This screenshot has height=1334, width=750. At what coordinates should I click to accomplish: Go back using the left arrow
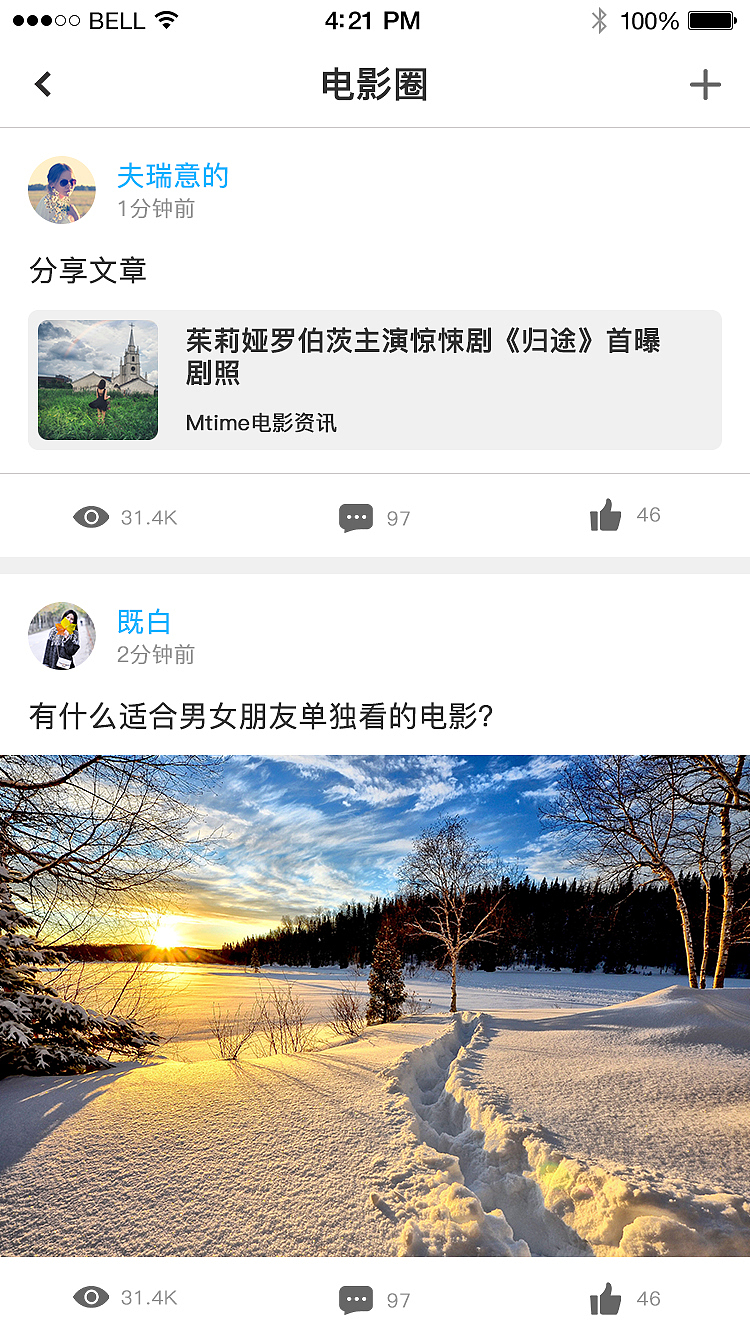pyautogui.click(x=42, y=84)
